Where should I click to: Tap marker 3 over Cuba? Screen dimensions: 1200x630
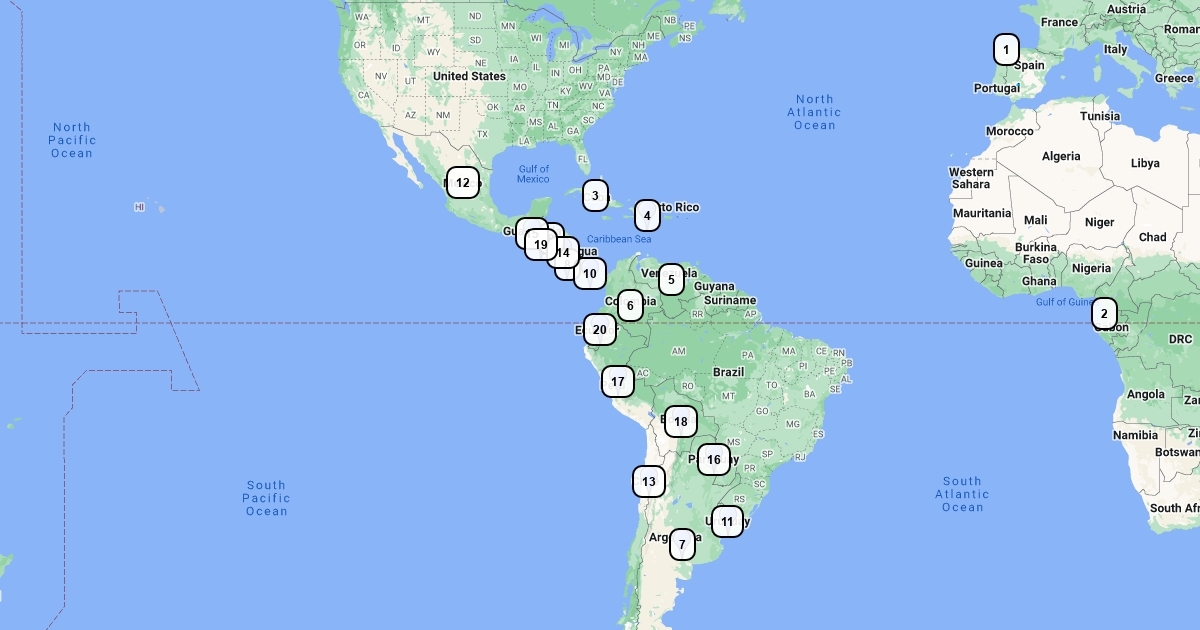click(x=595, y=196)
